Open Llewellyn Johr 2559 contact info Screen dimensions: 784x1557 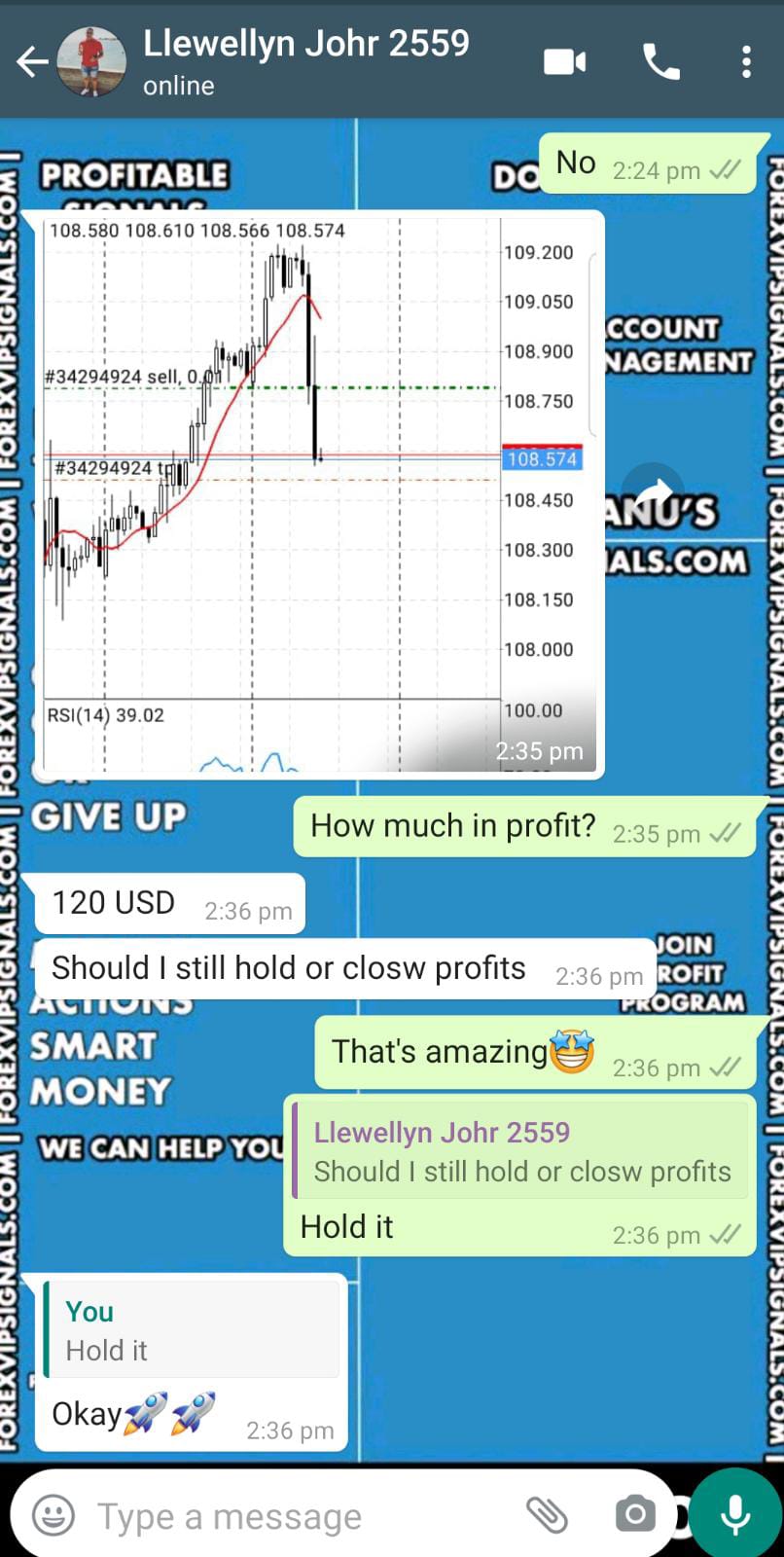point(305,60)
